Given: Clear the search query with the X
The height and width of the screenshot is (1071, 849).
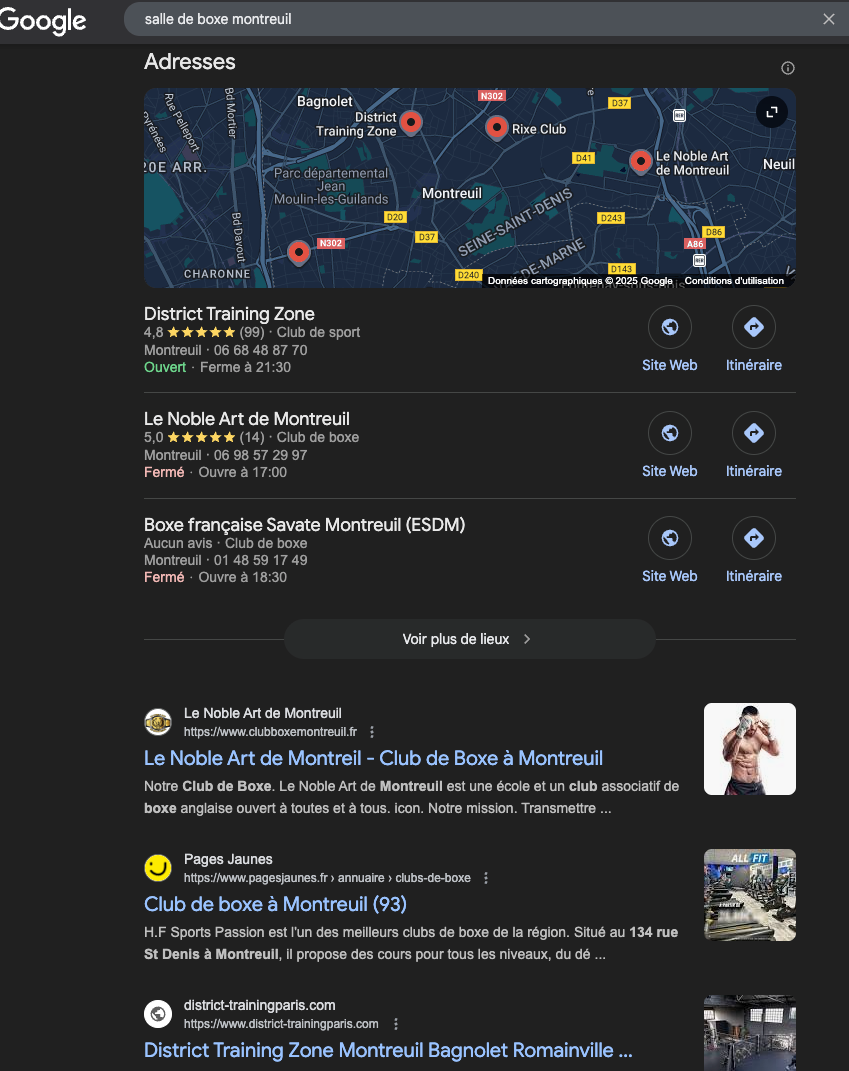Looking at the screenshot, I should [x=828, y=19].
